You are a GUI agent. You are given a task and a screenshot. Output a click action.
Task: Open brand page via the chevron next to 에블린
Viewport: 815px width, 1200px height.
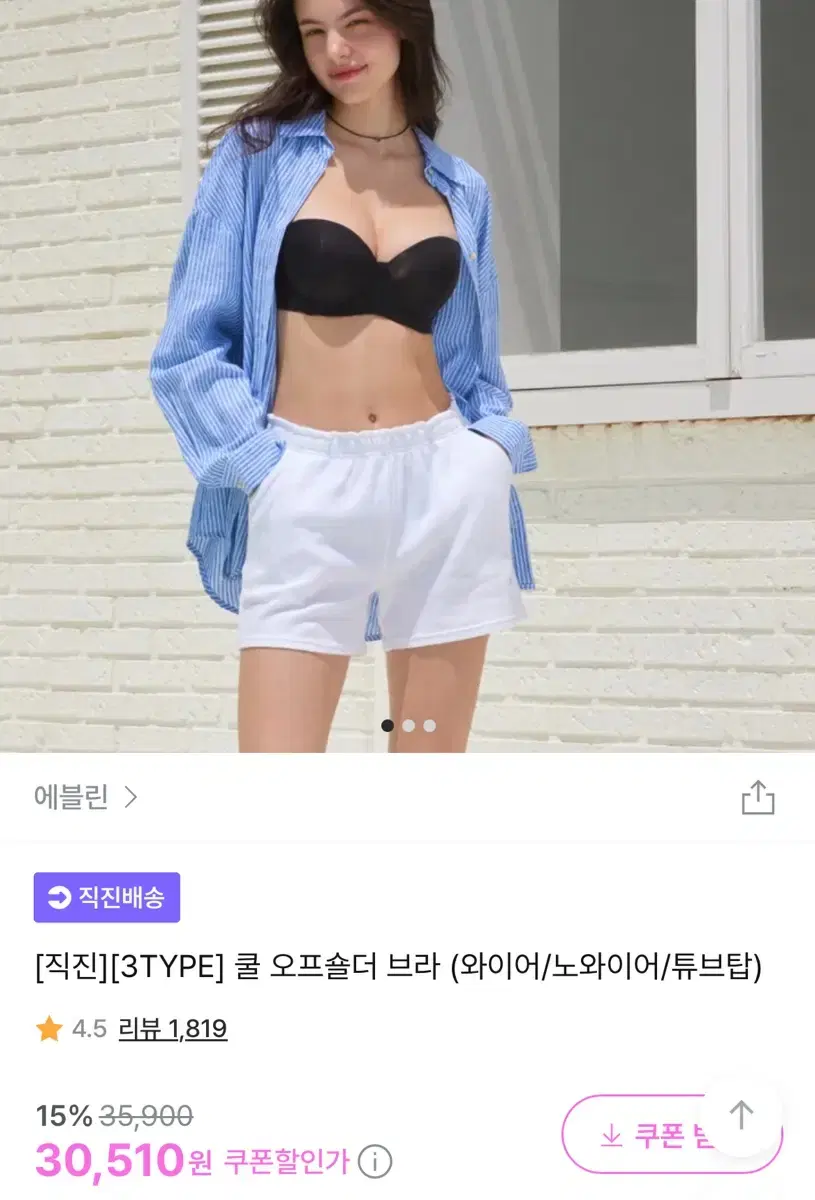click(x=133, y=797)
